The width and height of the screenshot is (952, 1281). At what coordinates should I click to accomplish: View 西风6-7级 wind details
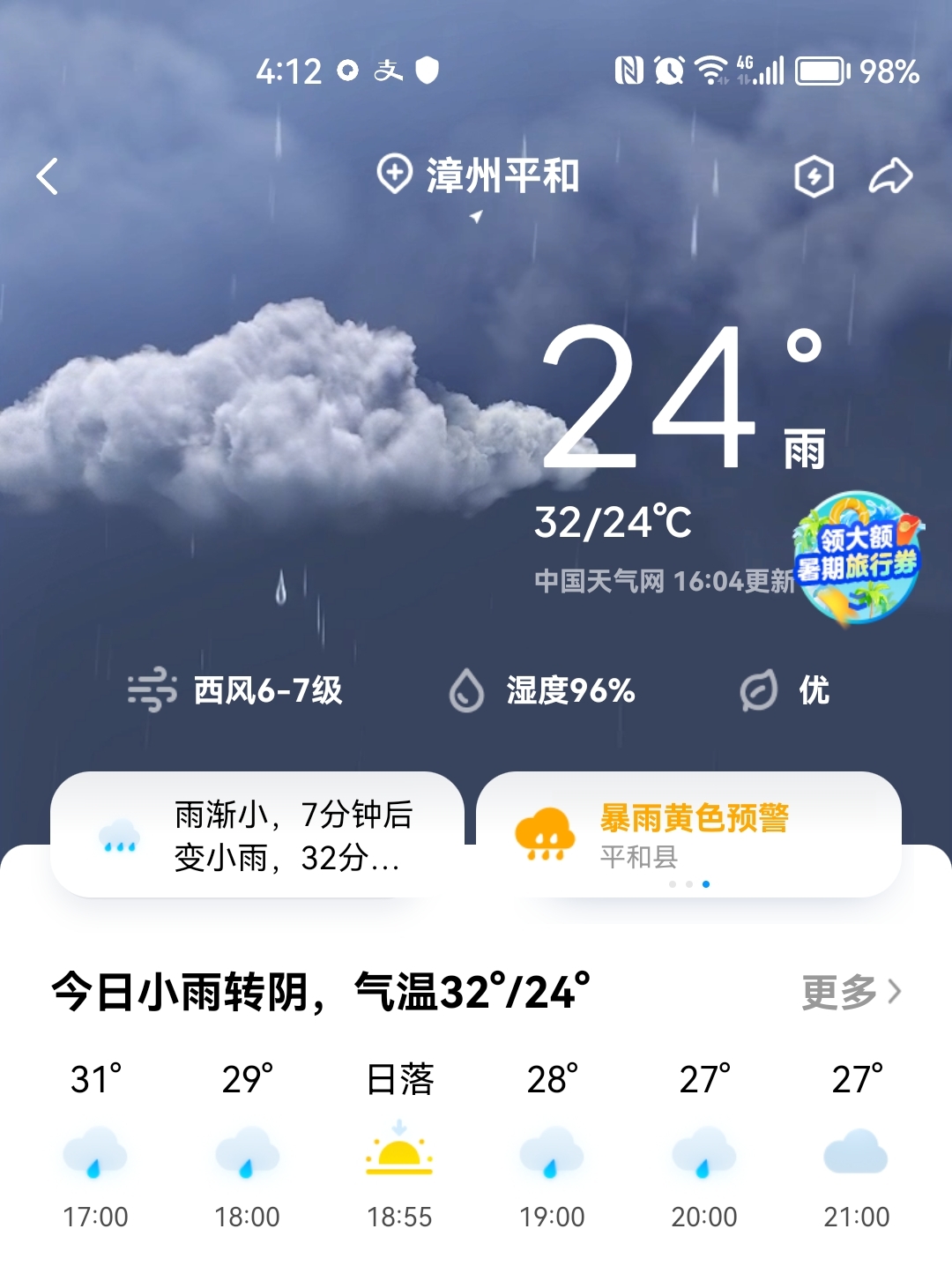(236, 690)
